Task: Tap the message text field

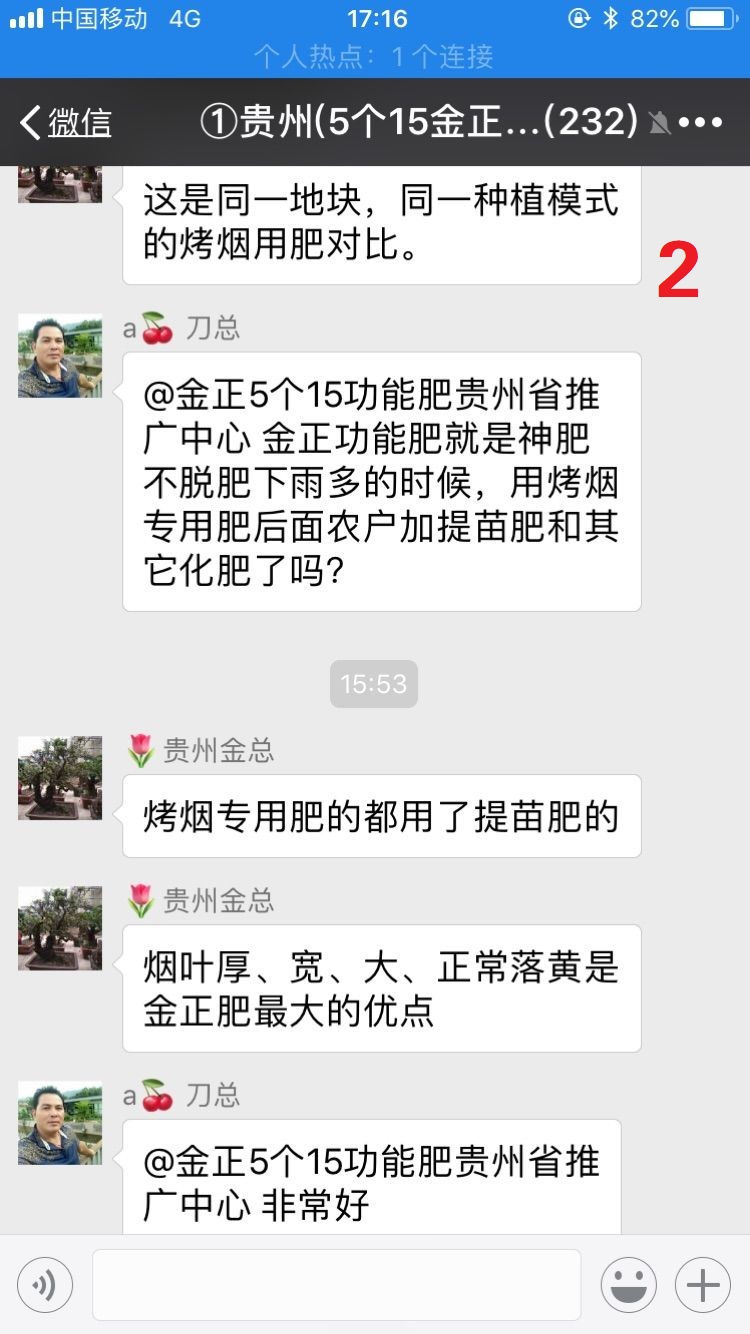Action: (x=336, y=1284)
